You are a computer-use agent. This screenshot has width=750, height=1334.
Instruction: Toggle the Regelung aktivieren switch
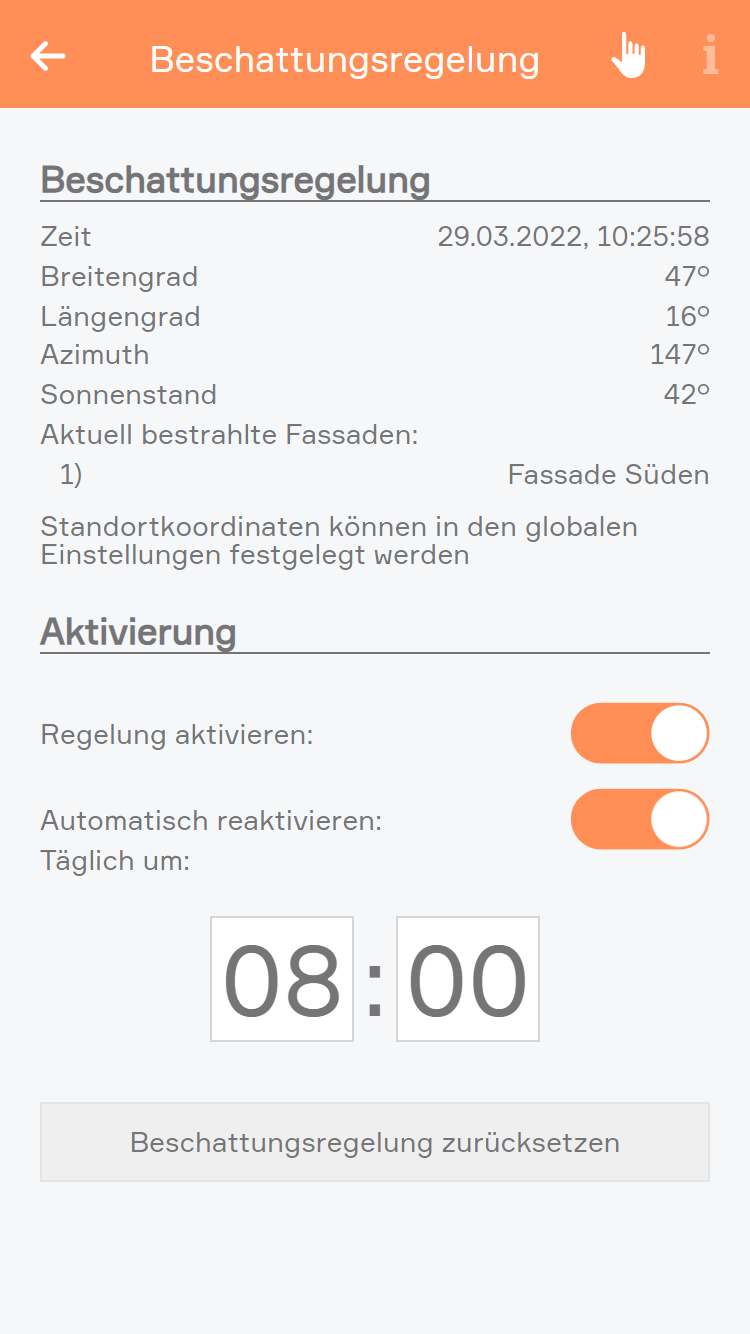click(x=640, y=733)
